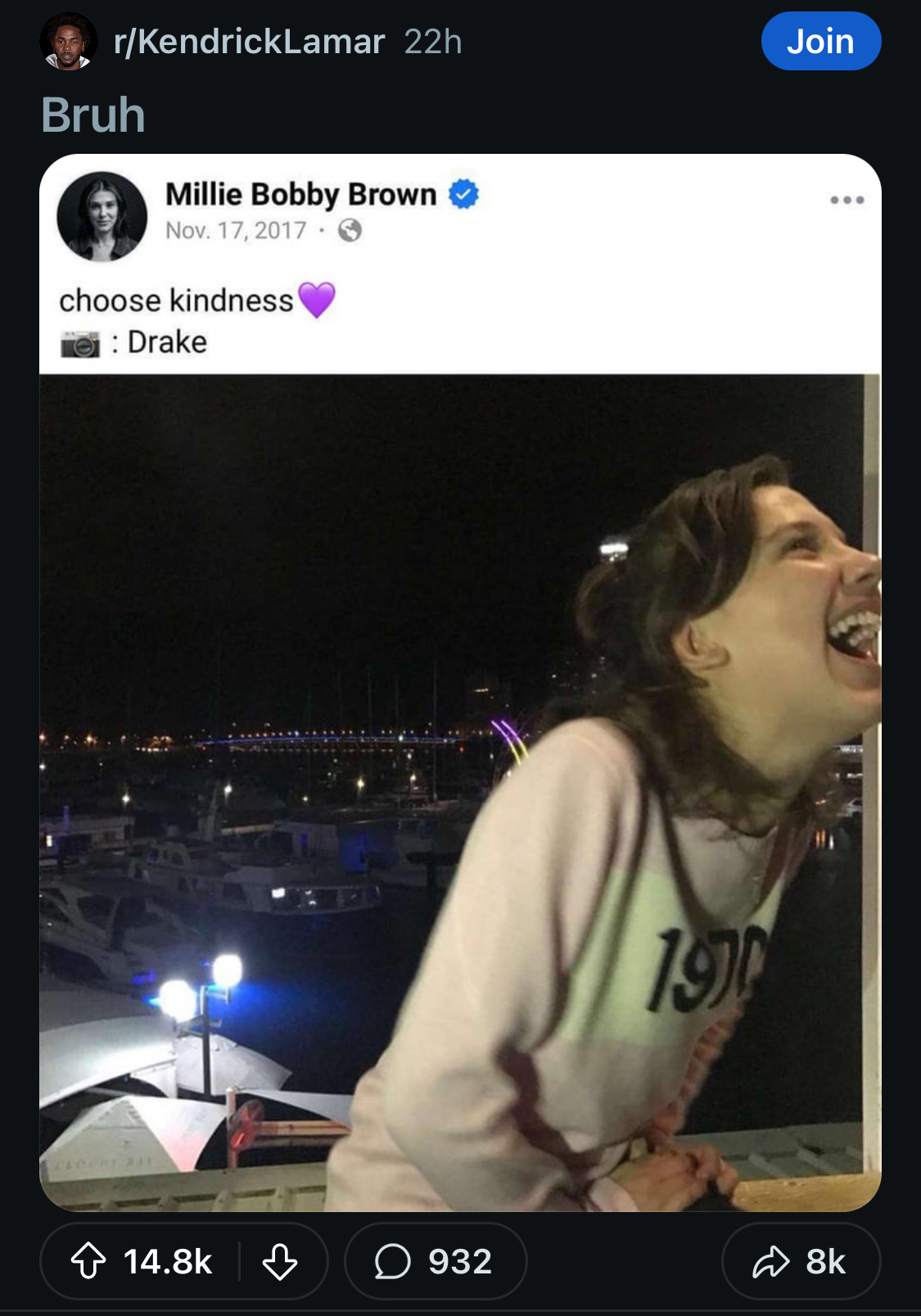Open the post titled Bruh
This screenshot has width=921, height=1316.
point(93,115)
